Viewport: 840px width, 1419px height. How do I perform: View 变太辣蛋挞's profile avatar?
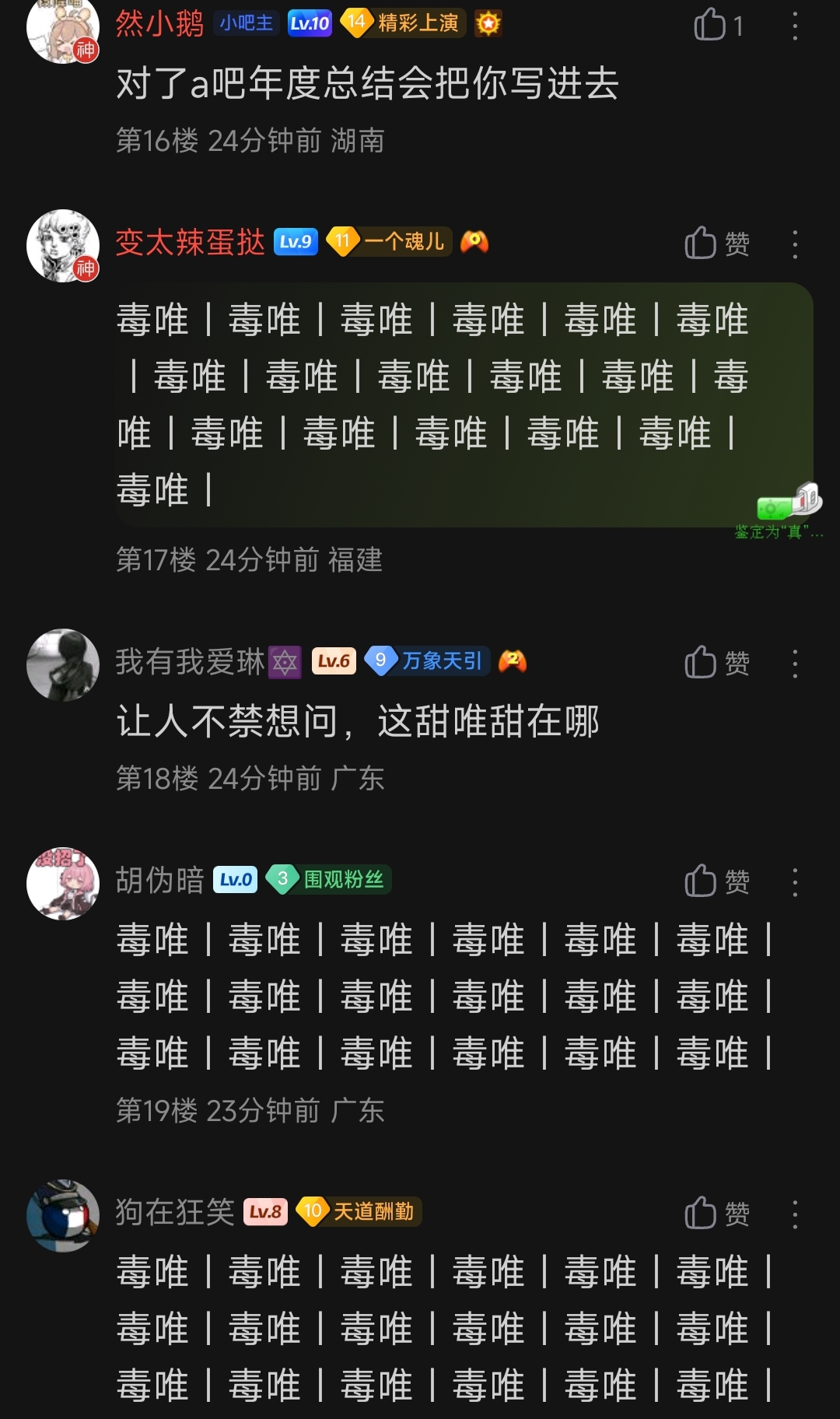point(63,245)
